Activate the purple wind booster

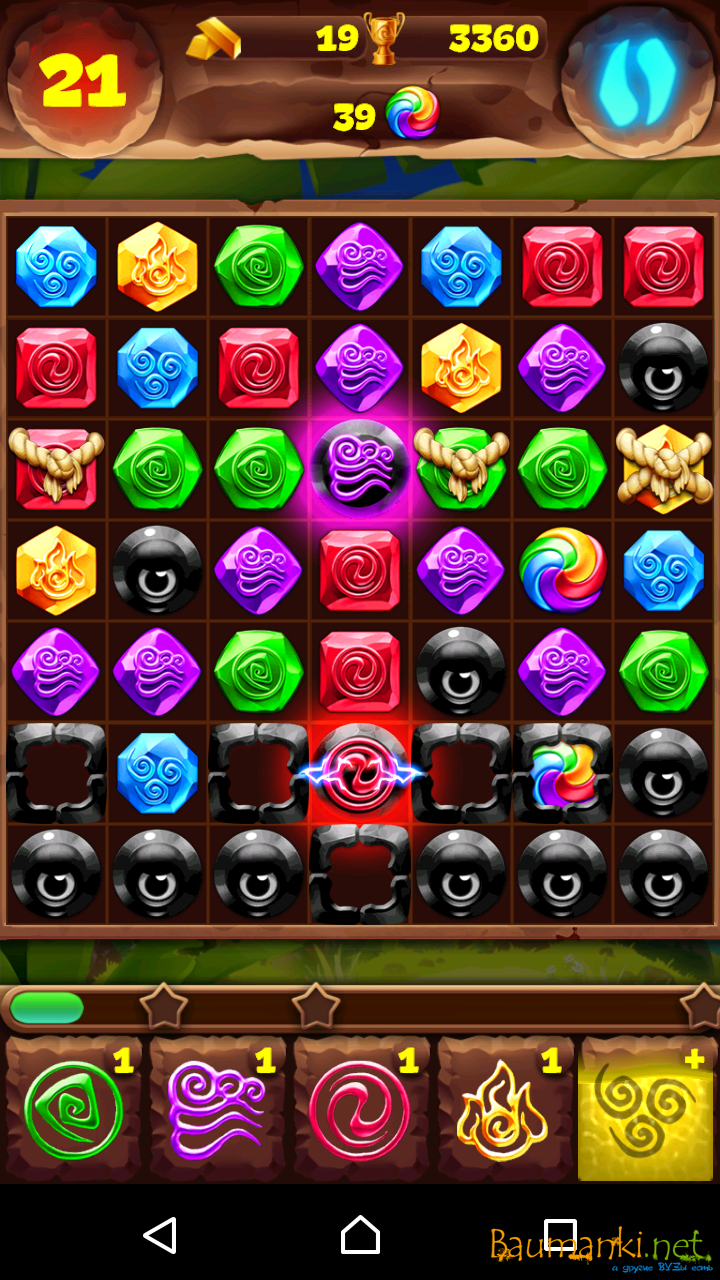(216, 1110)
